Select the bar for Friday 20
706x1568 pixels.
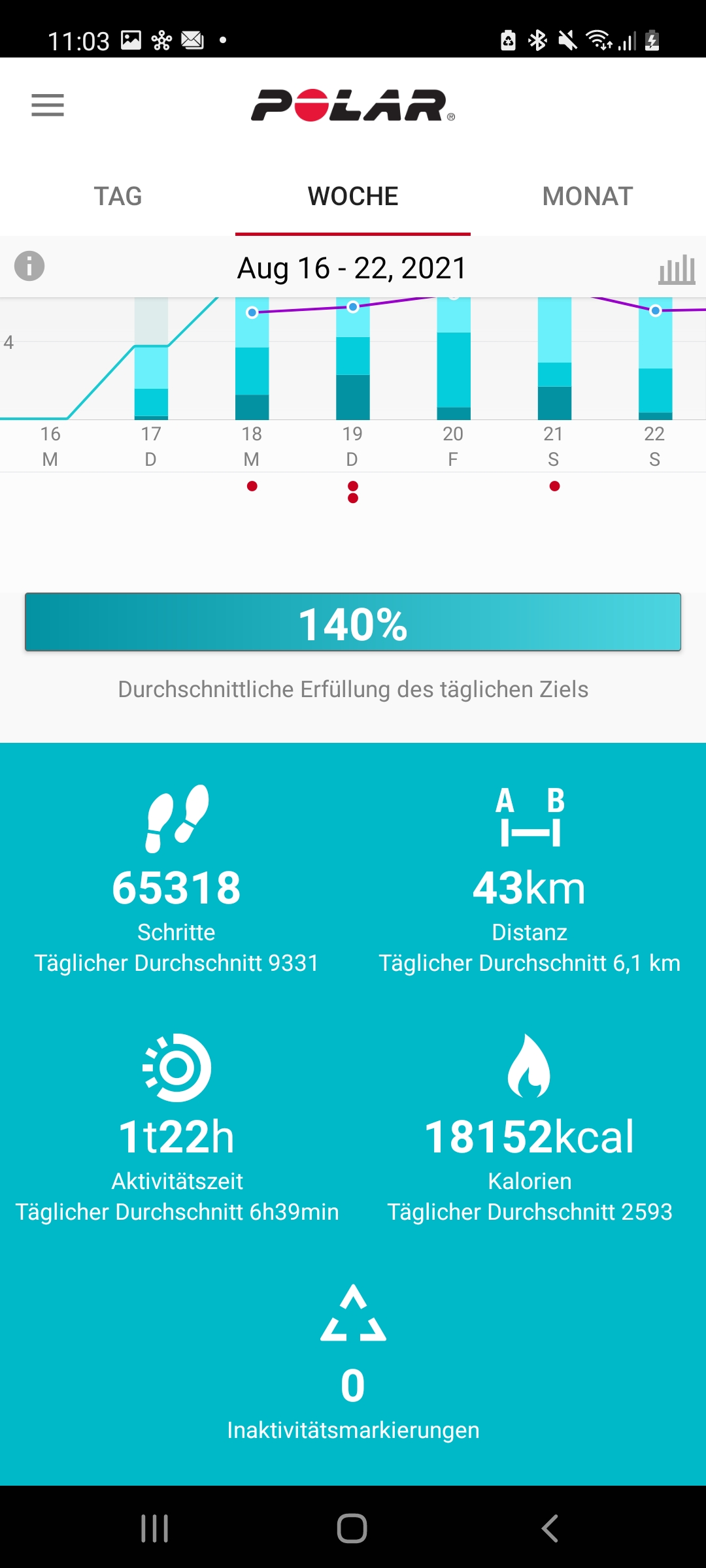click(454, 366)
